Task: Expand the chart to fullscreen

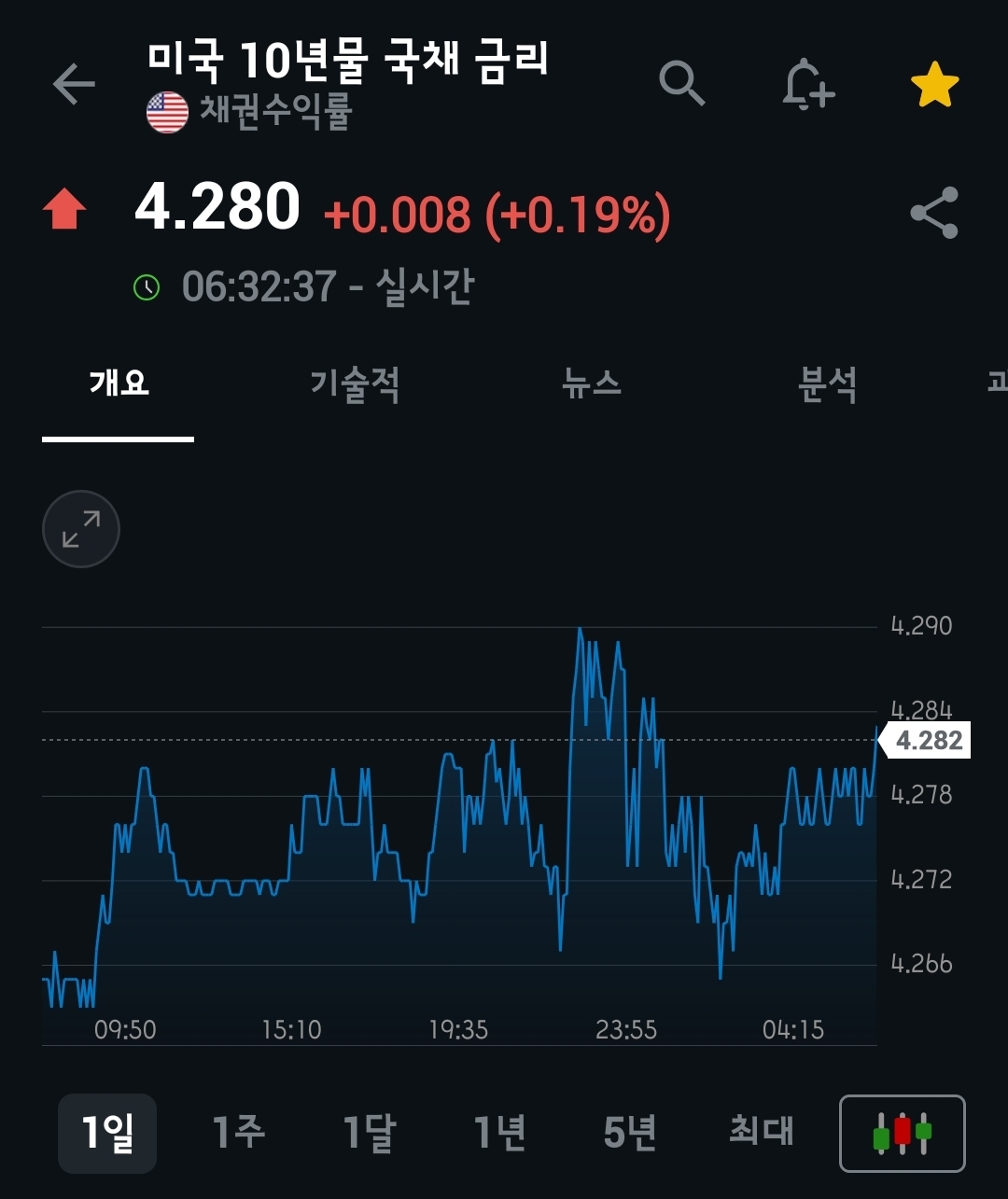Action: 81,529
